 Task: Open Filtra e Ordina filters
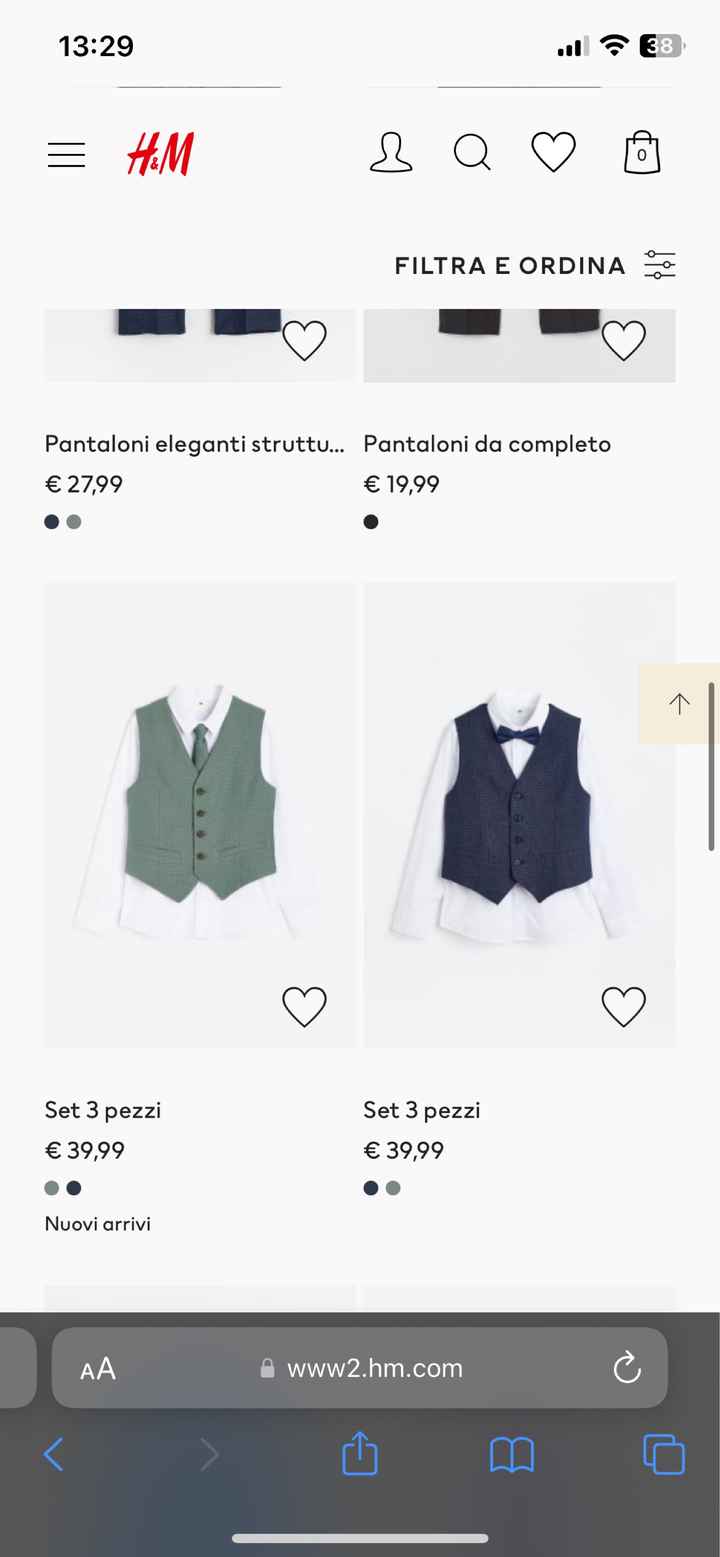pos(535,265)
